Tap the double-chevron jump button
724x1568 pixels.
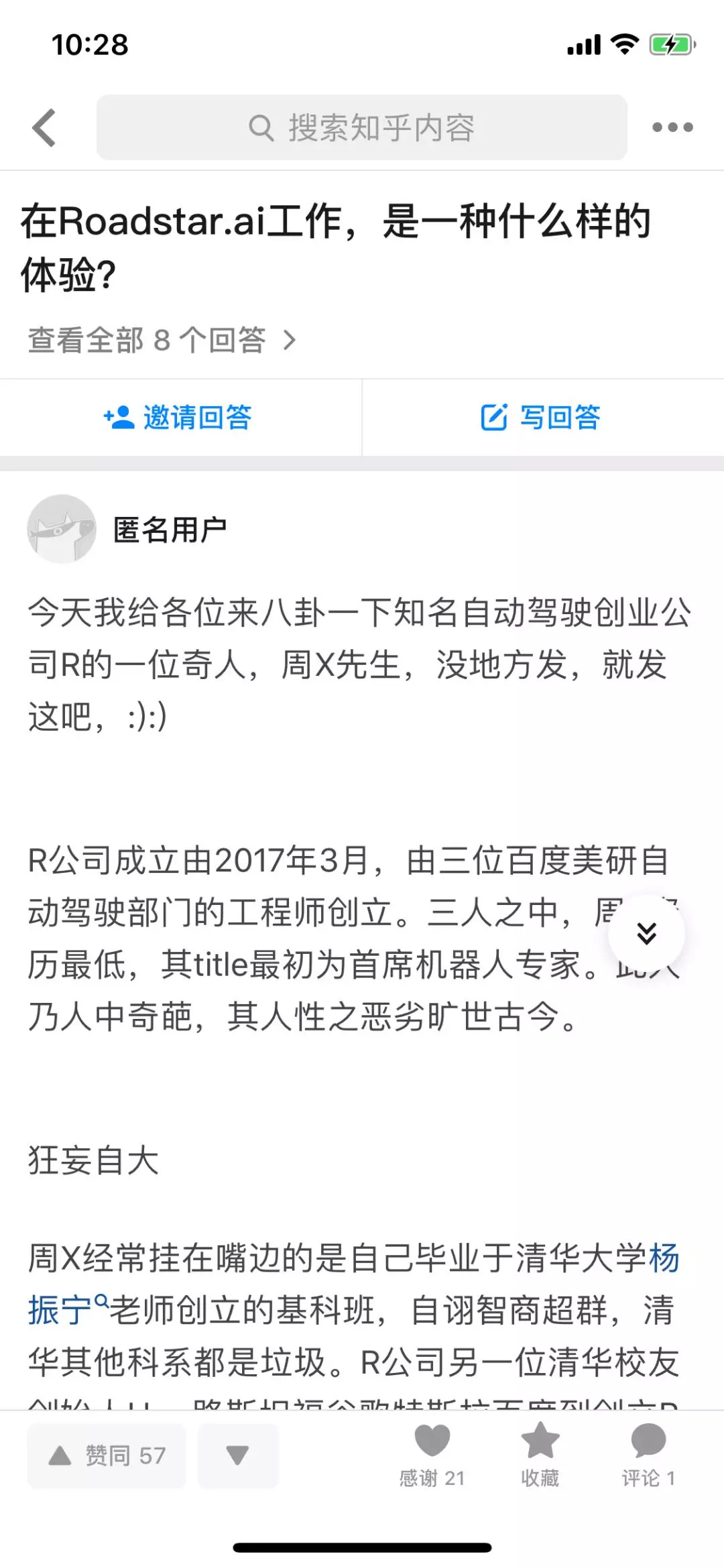[646, 932]
